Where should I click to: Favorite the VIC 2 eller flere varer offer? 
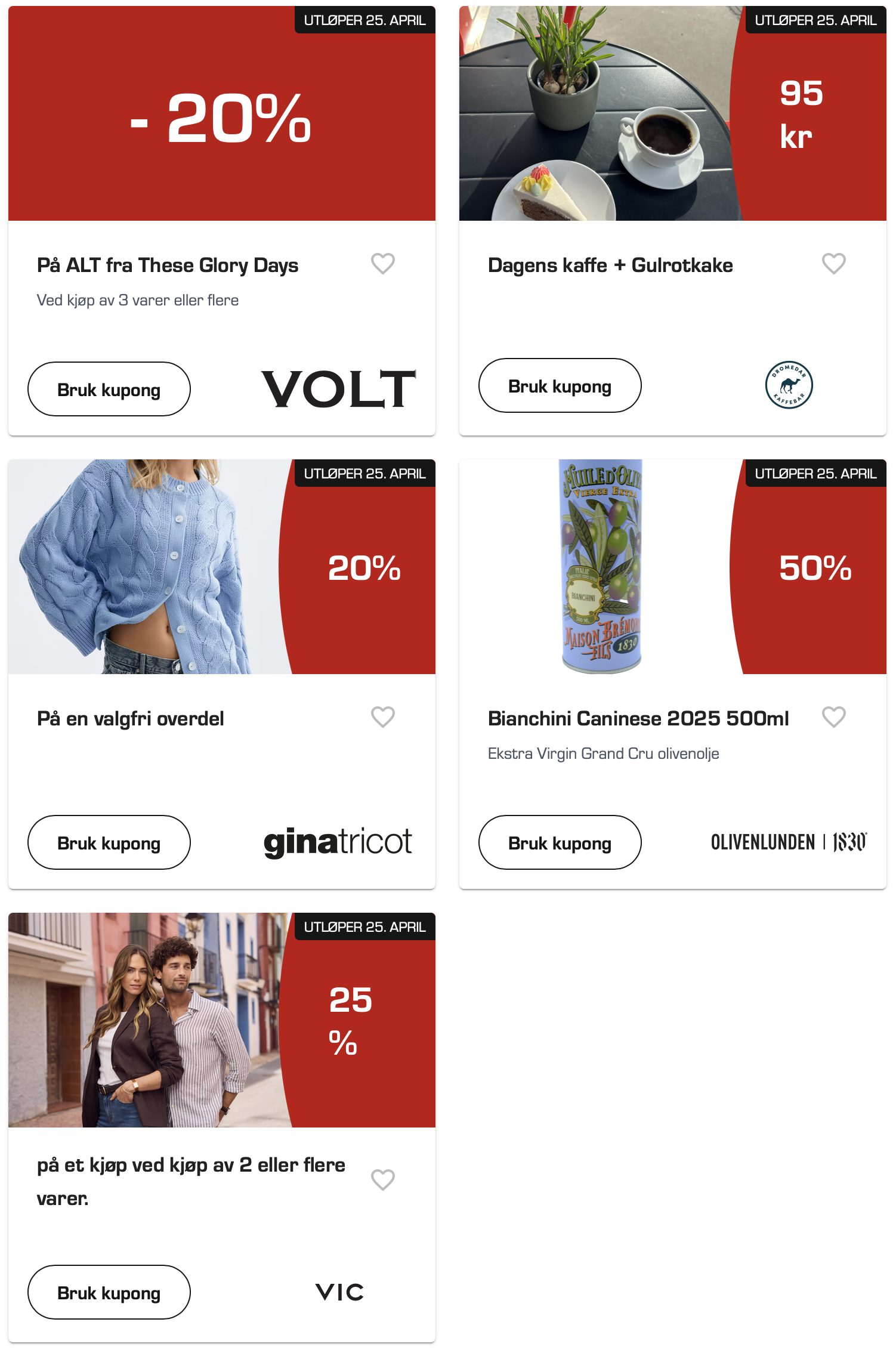point(382,1179)
